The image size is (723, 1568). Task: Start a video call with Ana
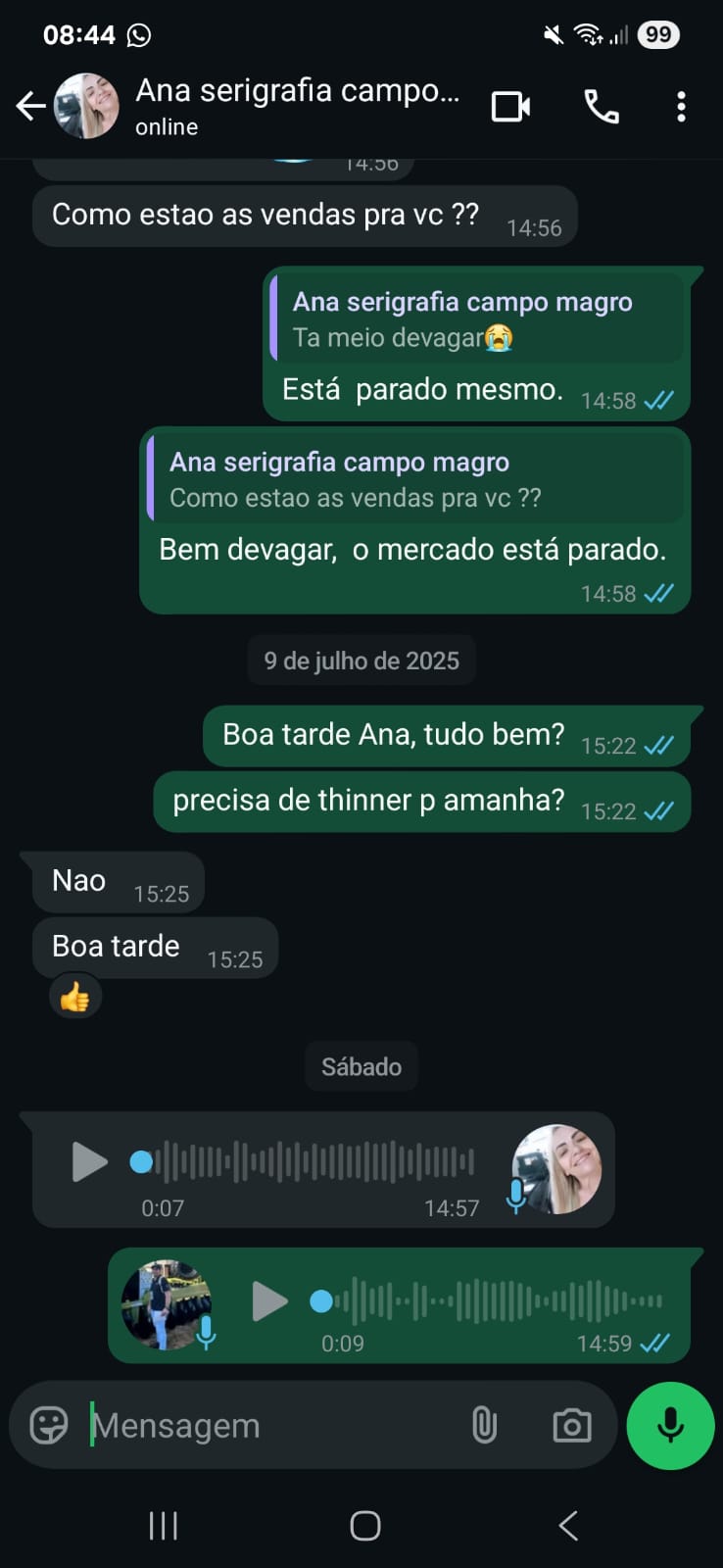[510, 106]
